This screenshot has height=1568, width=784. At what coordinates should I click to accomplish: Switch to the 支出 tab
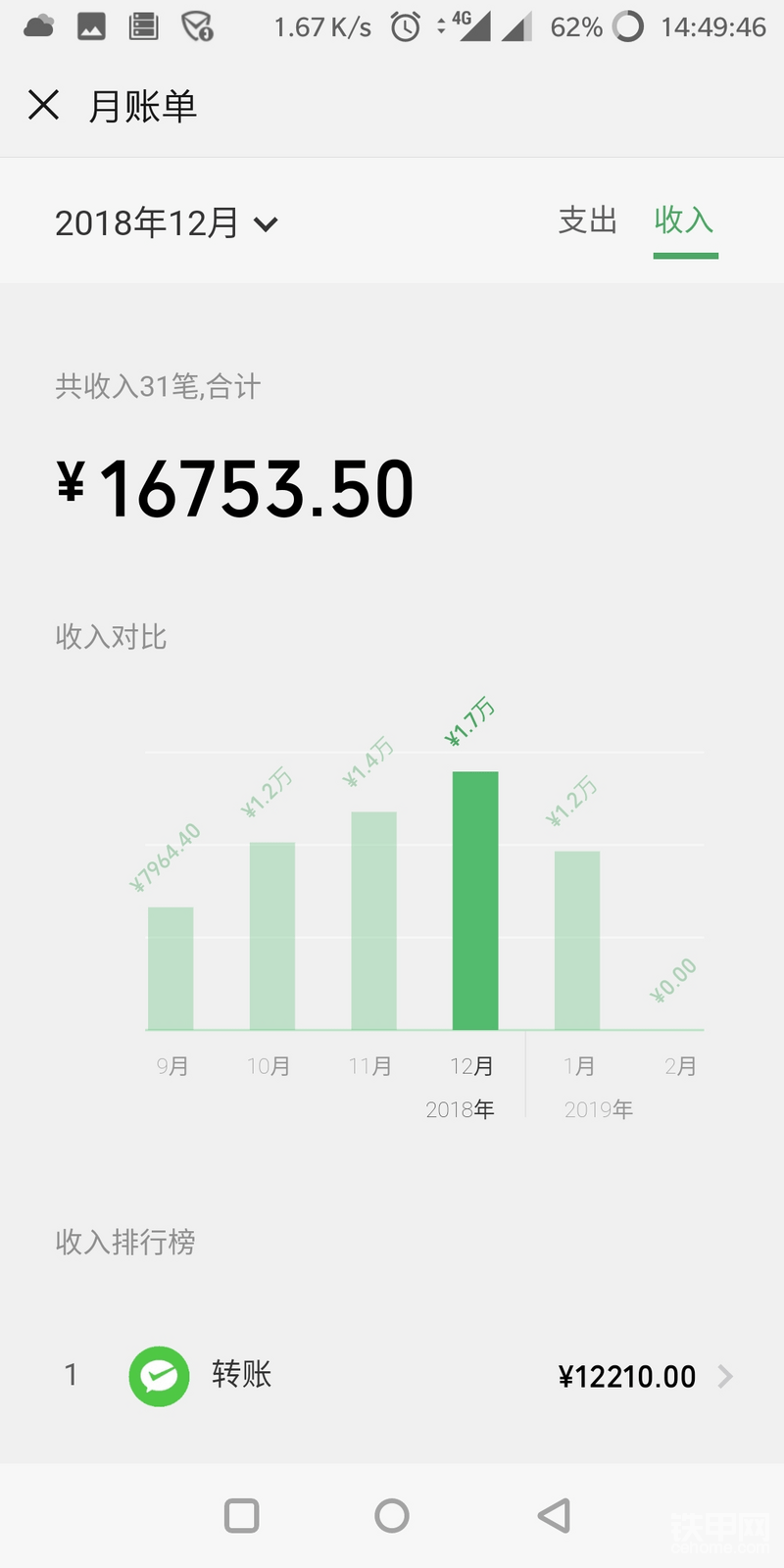click(x=587, y=220)
